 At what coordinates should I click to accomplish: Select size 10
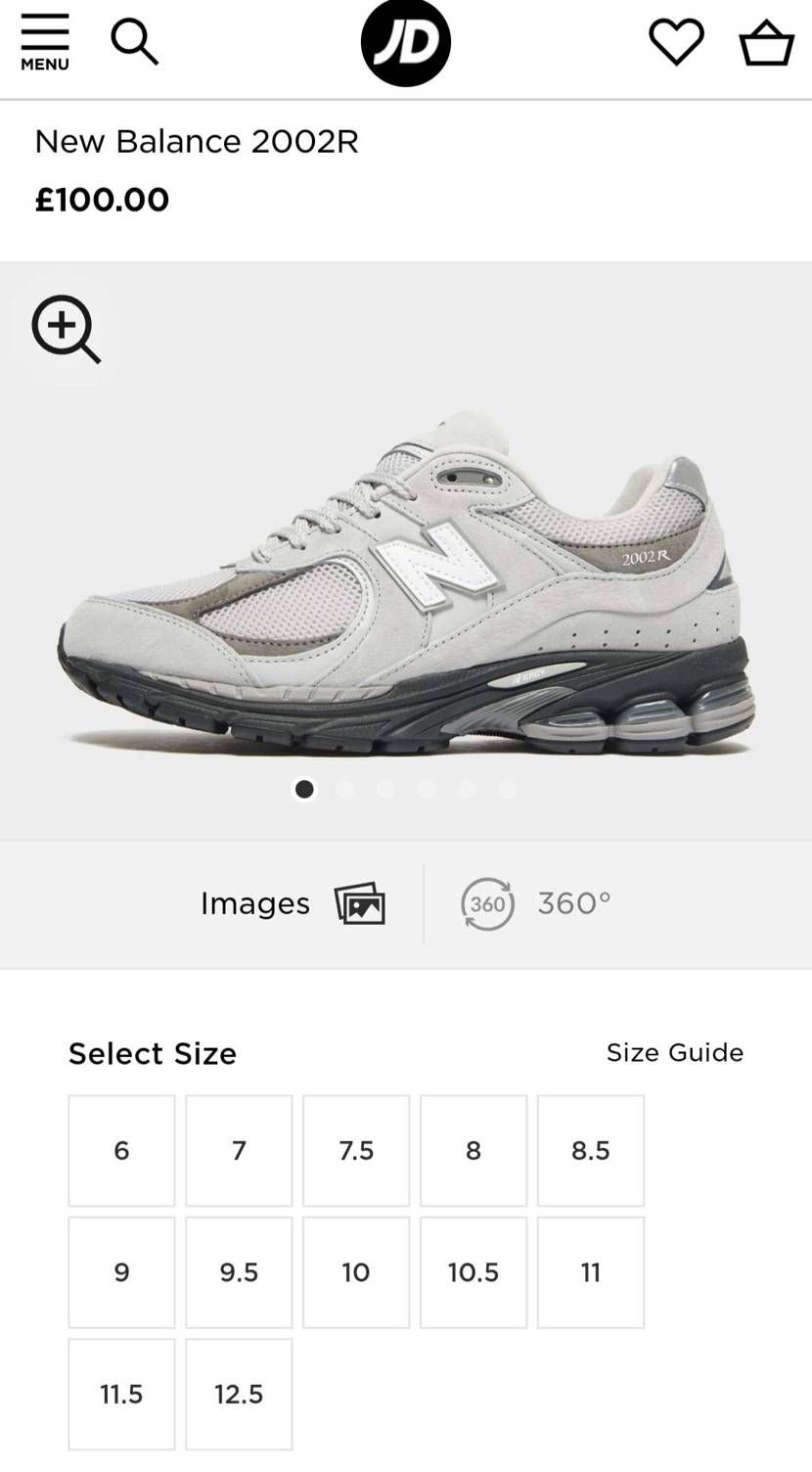(356, 1271)
